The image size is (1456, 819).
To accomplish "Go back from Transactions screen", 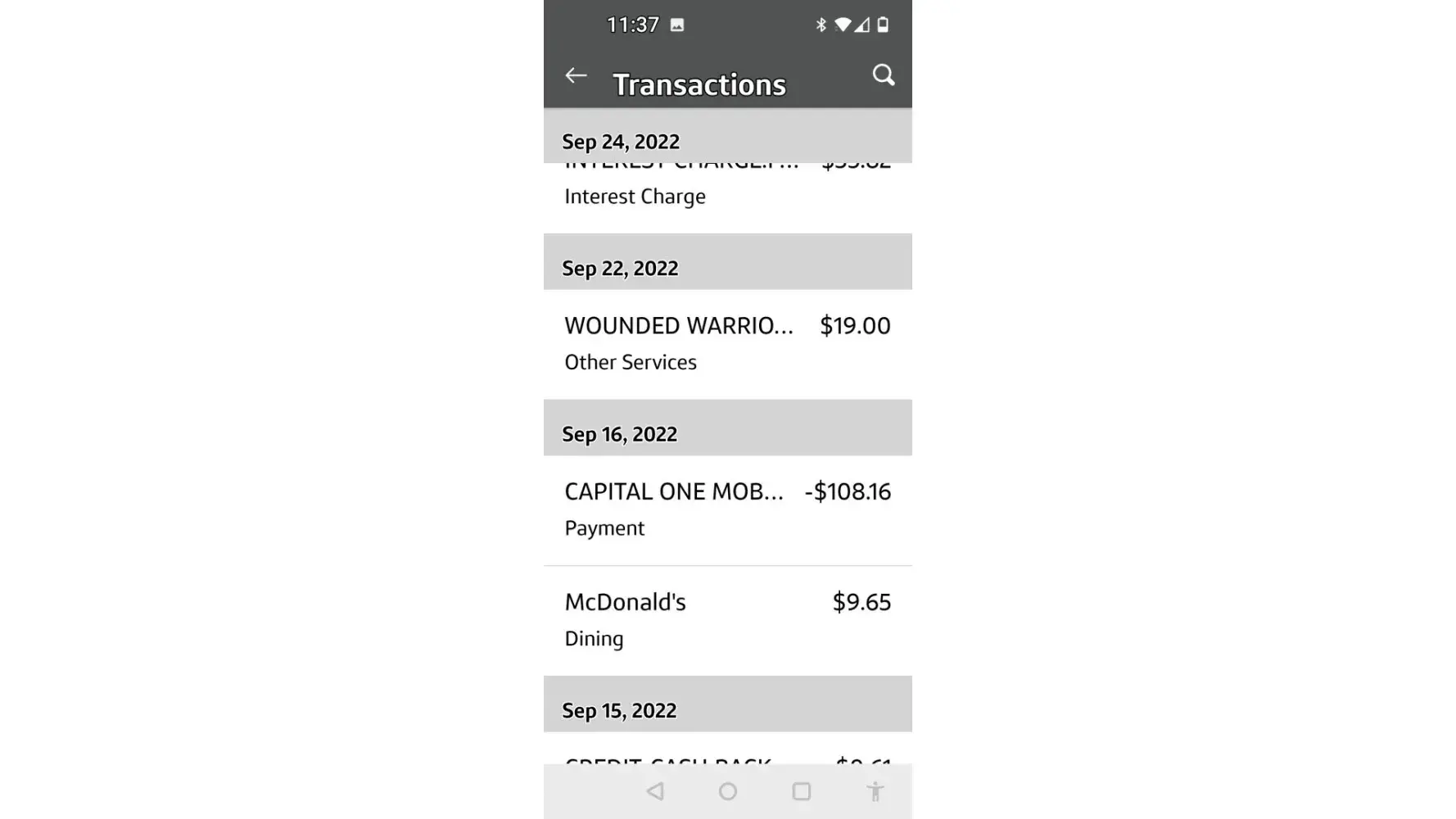I will coord(576,76).
